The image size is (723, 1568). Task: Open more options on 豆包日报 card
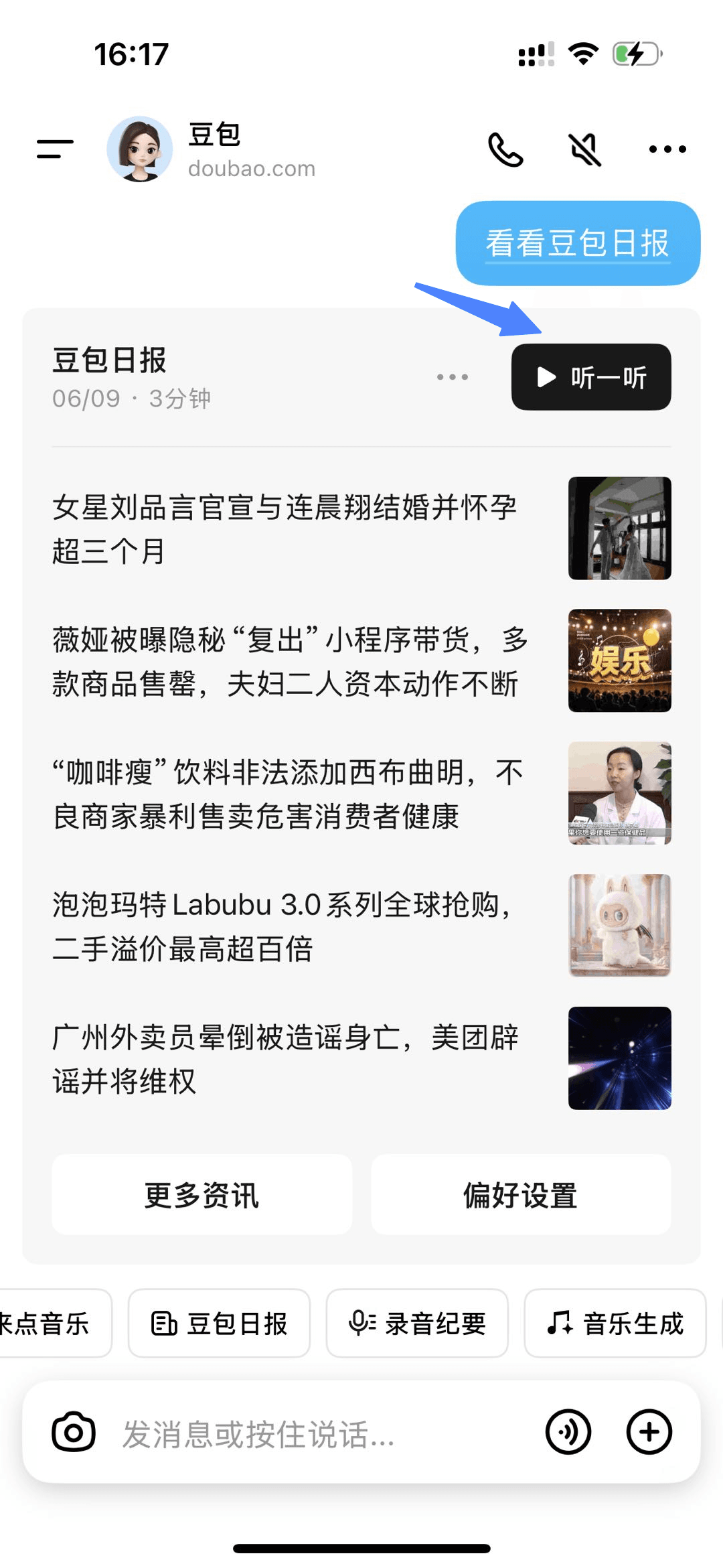click(452, 377)
